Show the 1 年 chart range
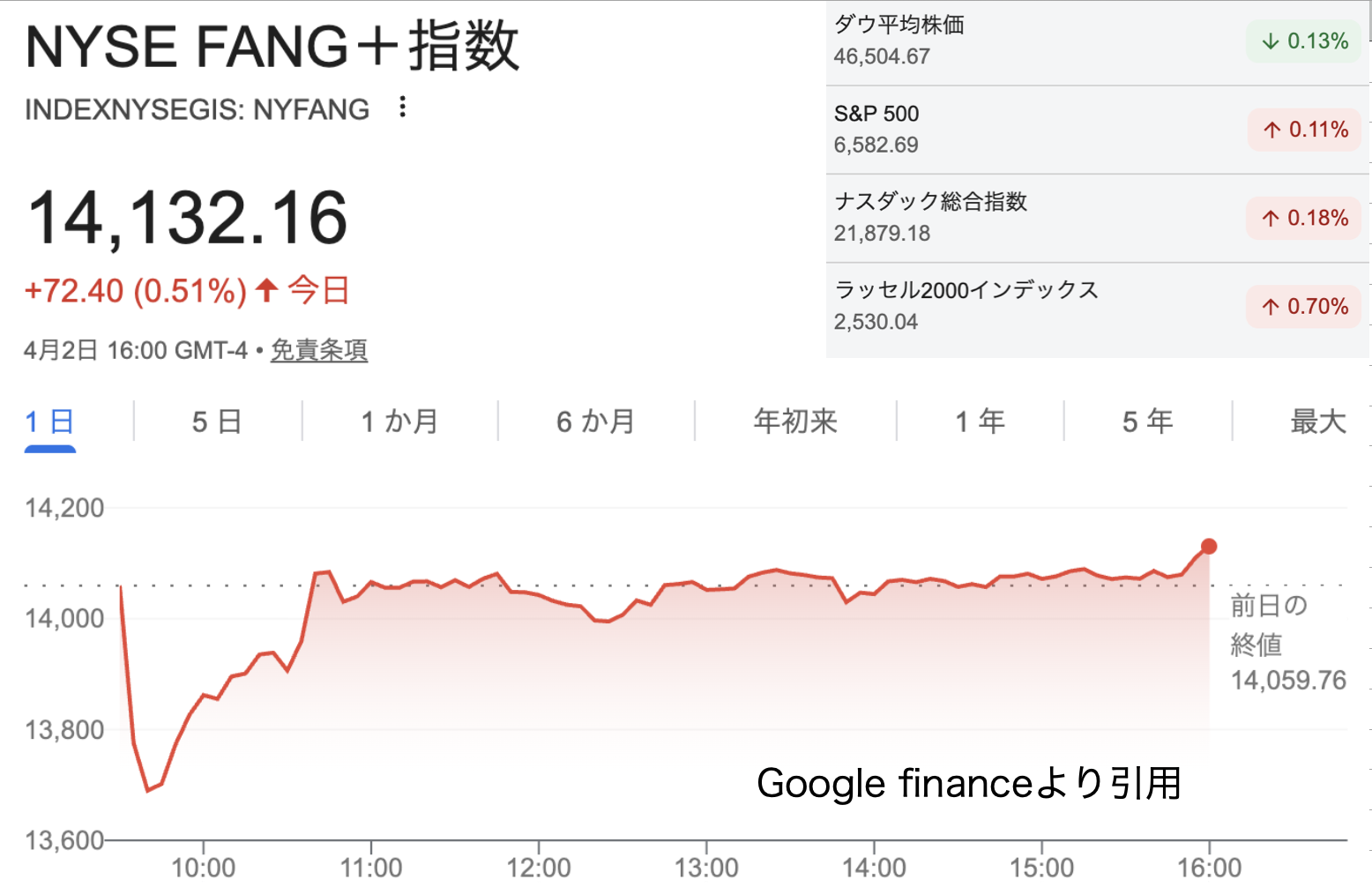Viewport: 1372px width, 887px height. [980, 421]
